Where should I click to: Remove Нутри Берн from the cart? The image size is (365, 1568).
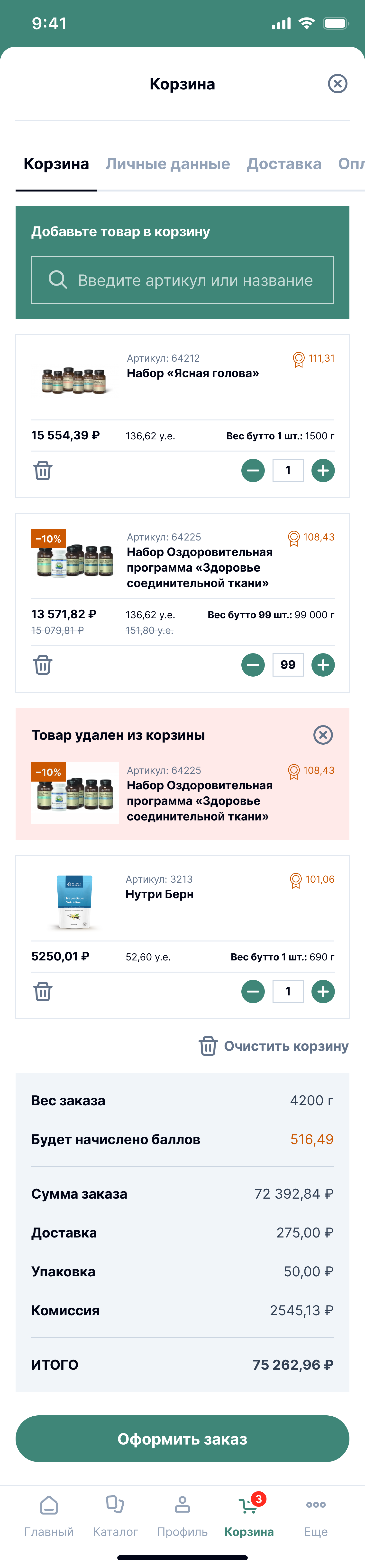pyautogui.click(x=43, y=992)
